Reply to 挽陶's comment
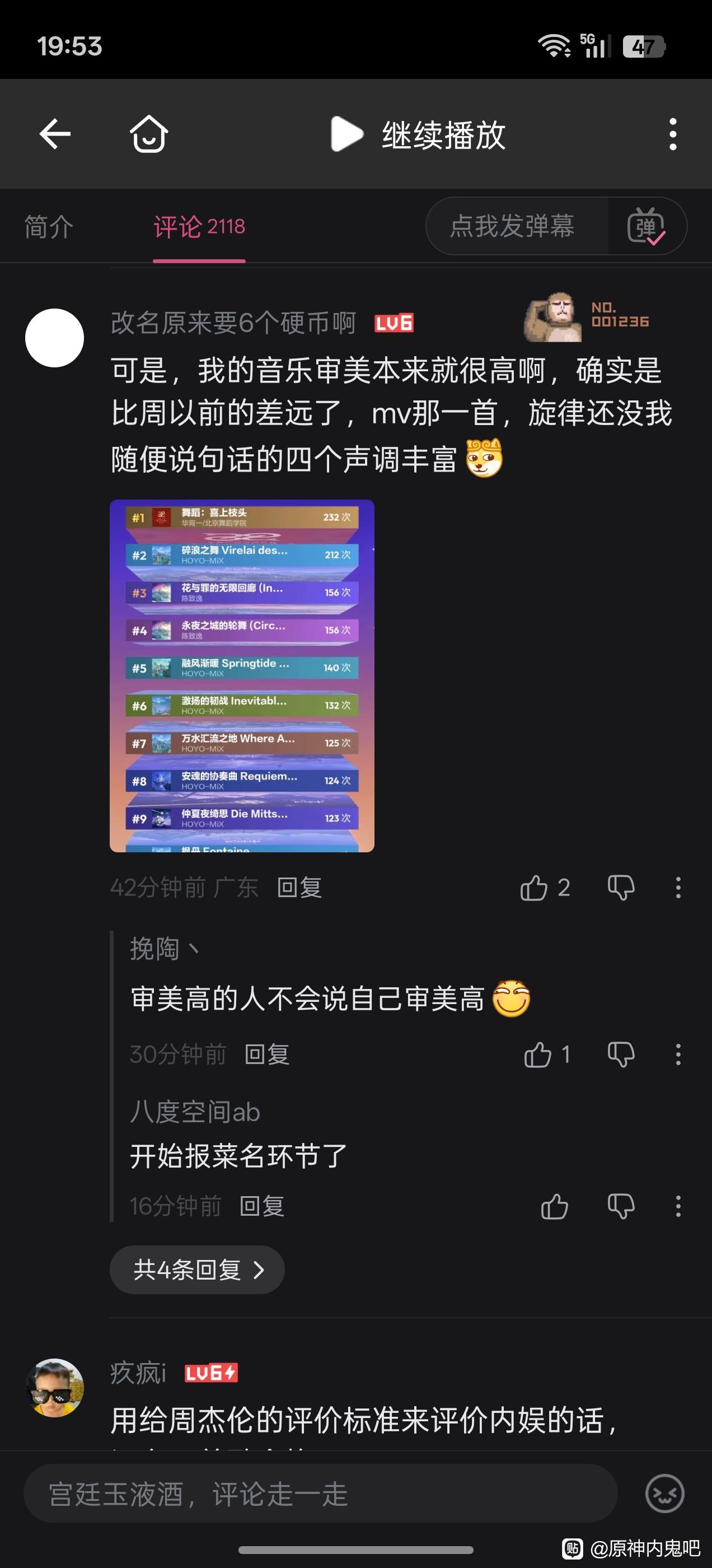712x1568 pixels. (266, 1054)
